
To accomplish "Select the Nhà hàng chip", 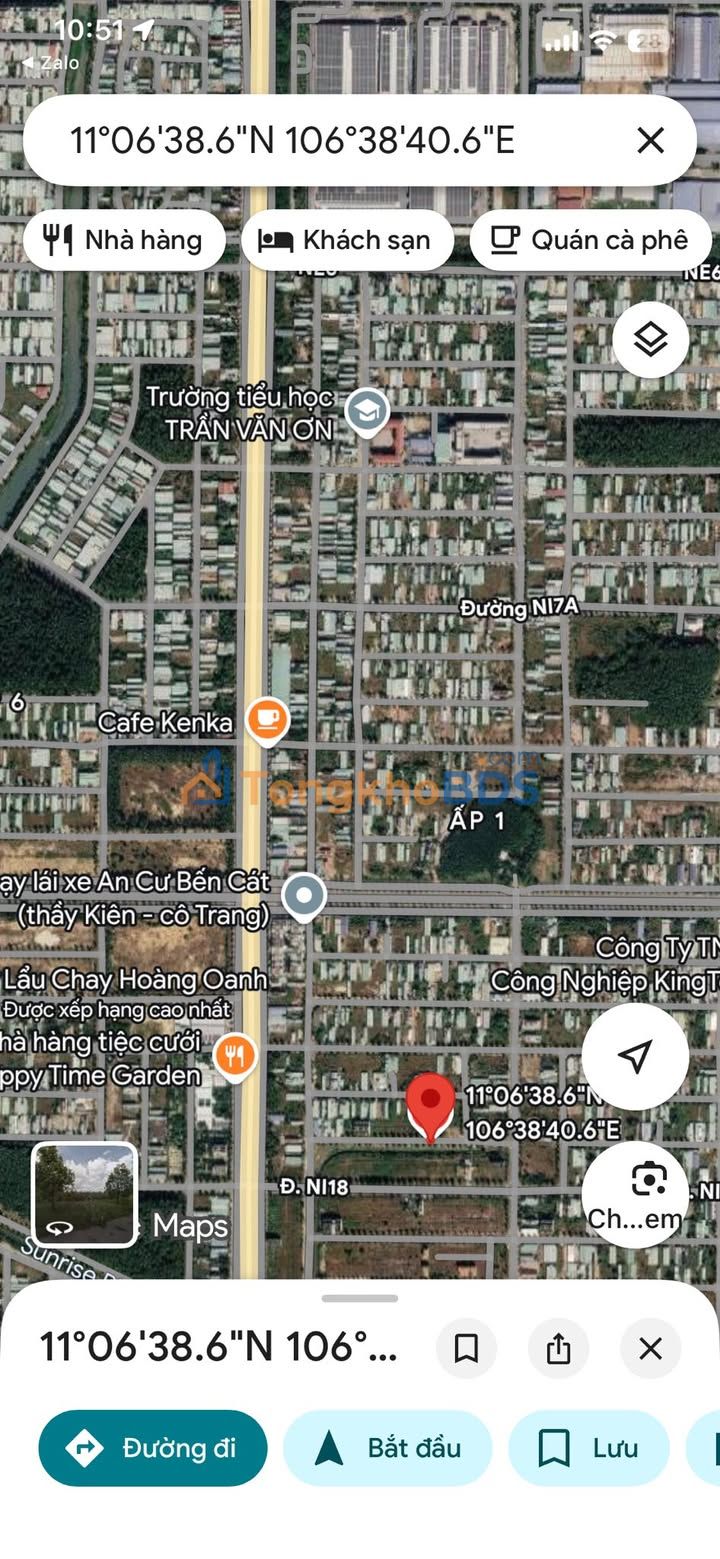I will [x=124, y=240].
